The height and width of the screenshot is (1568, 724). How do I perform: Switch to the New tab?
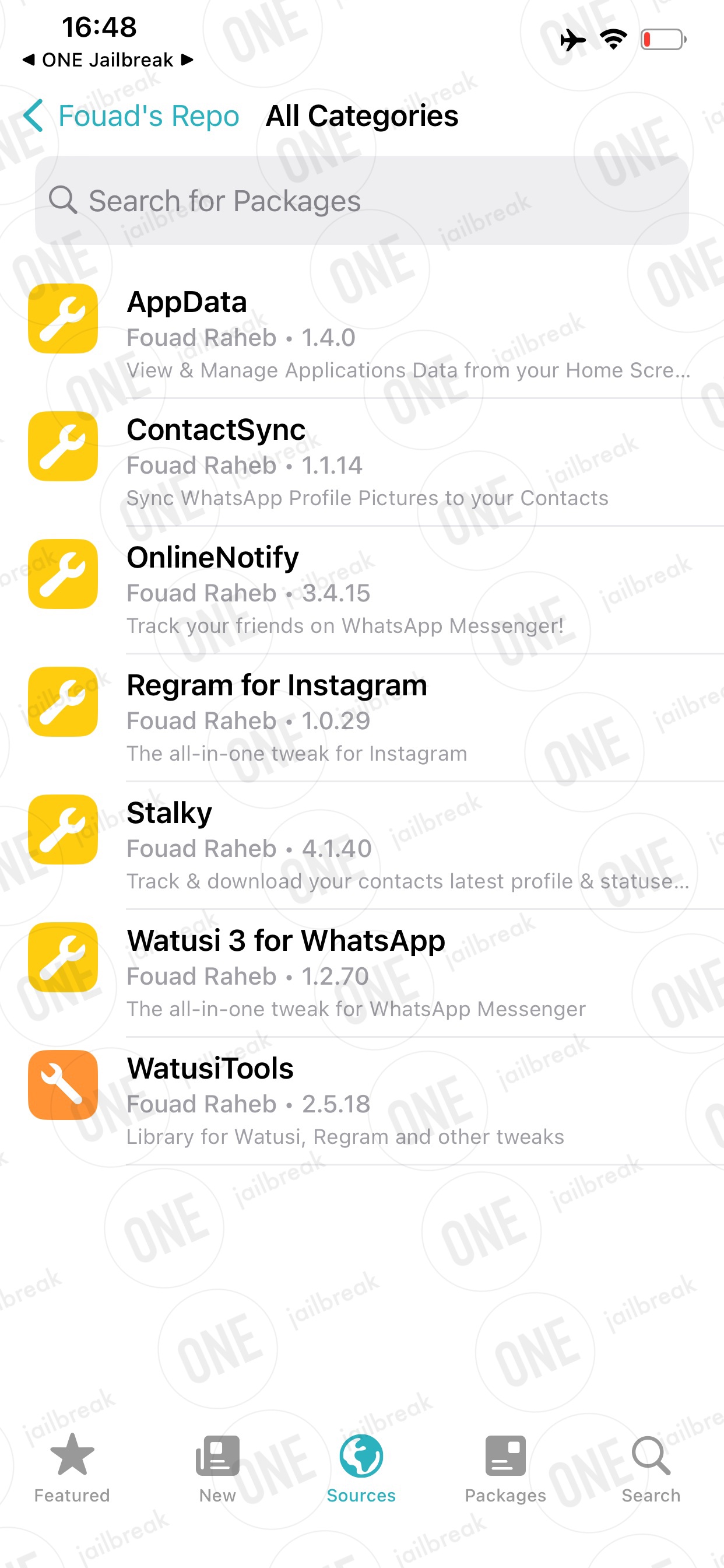pyautogui.click(x=217, y=1468)
